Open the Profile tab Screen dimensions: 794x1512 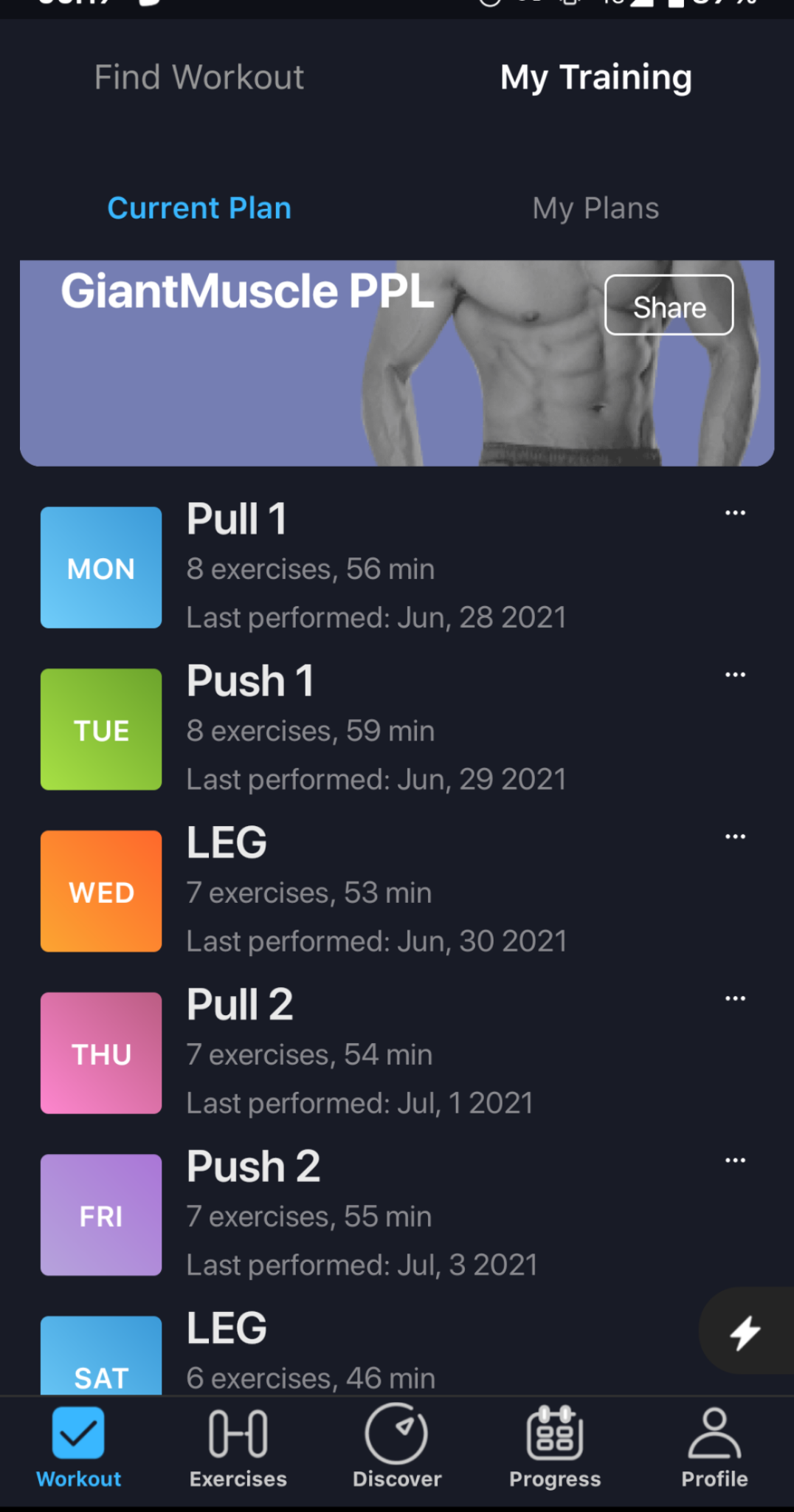click(x=714, y=1447)
